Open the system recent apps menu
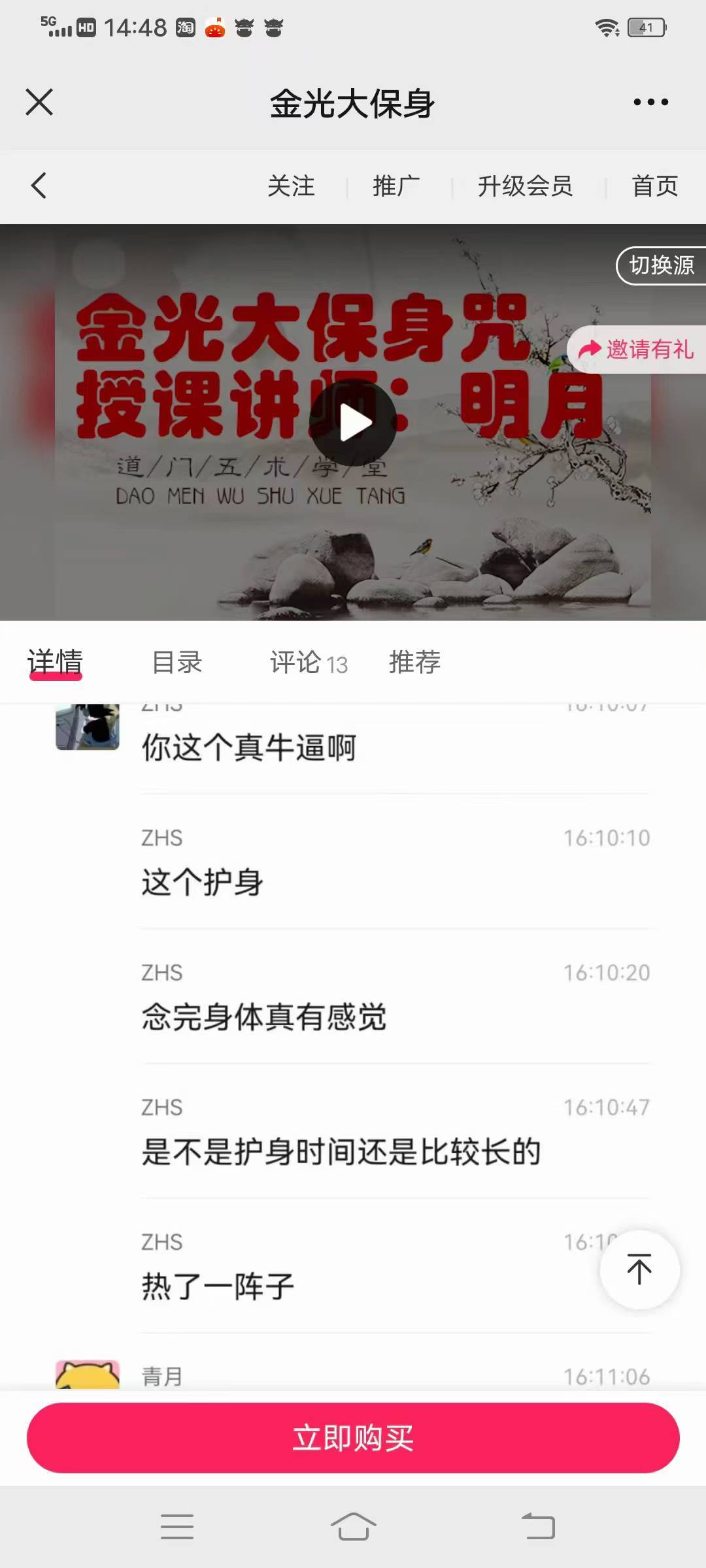 pos(177,1527)
